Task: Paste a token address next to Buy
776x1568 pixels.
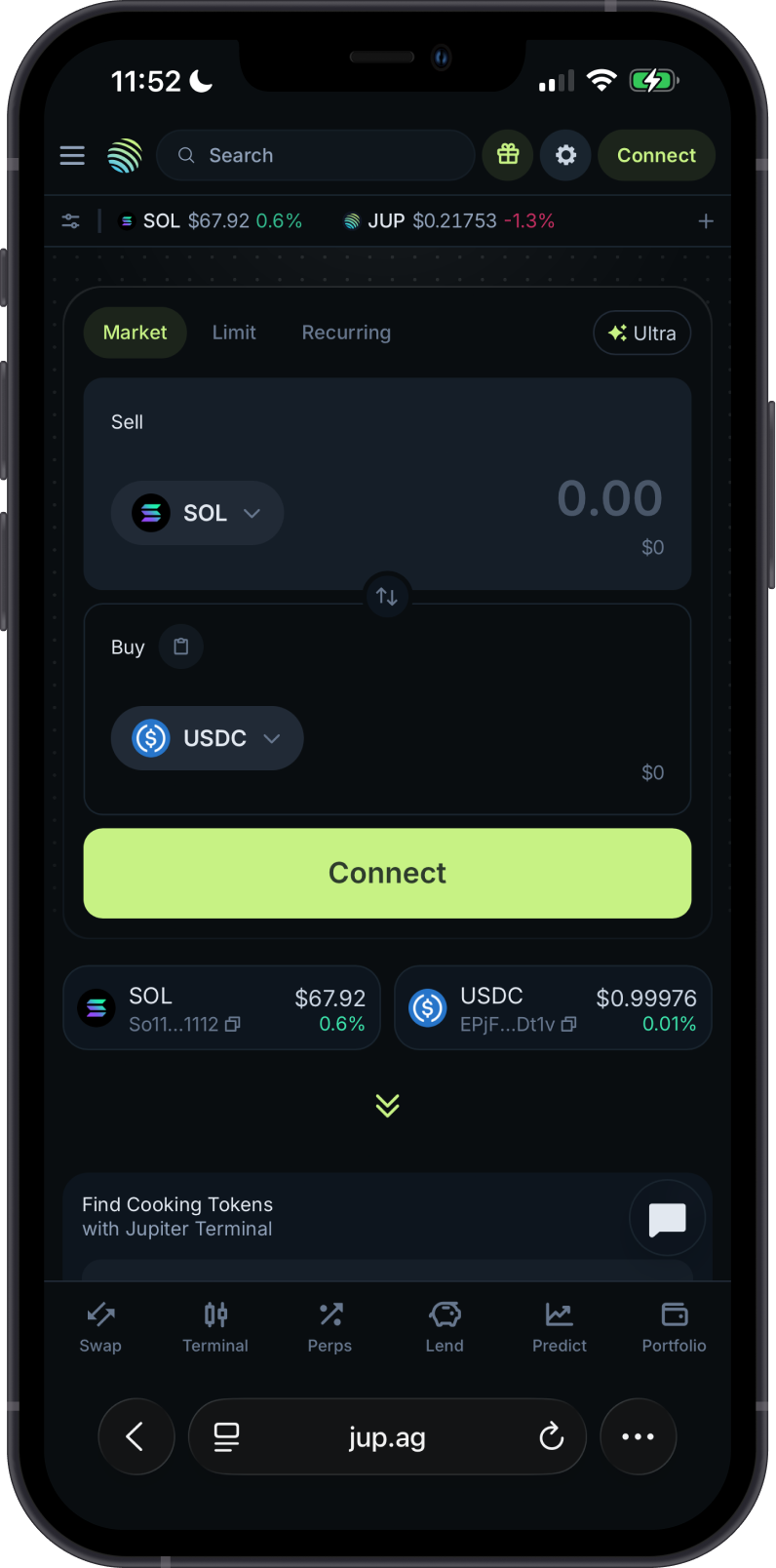Action: (181, 647)
